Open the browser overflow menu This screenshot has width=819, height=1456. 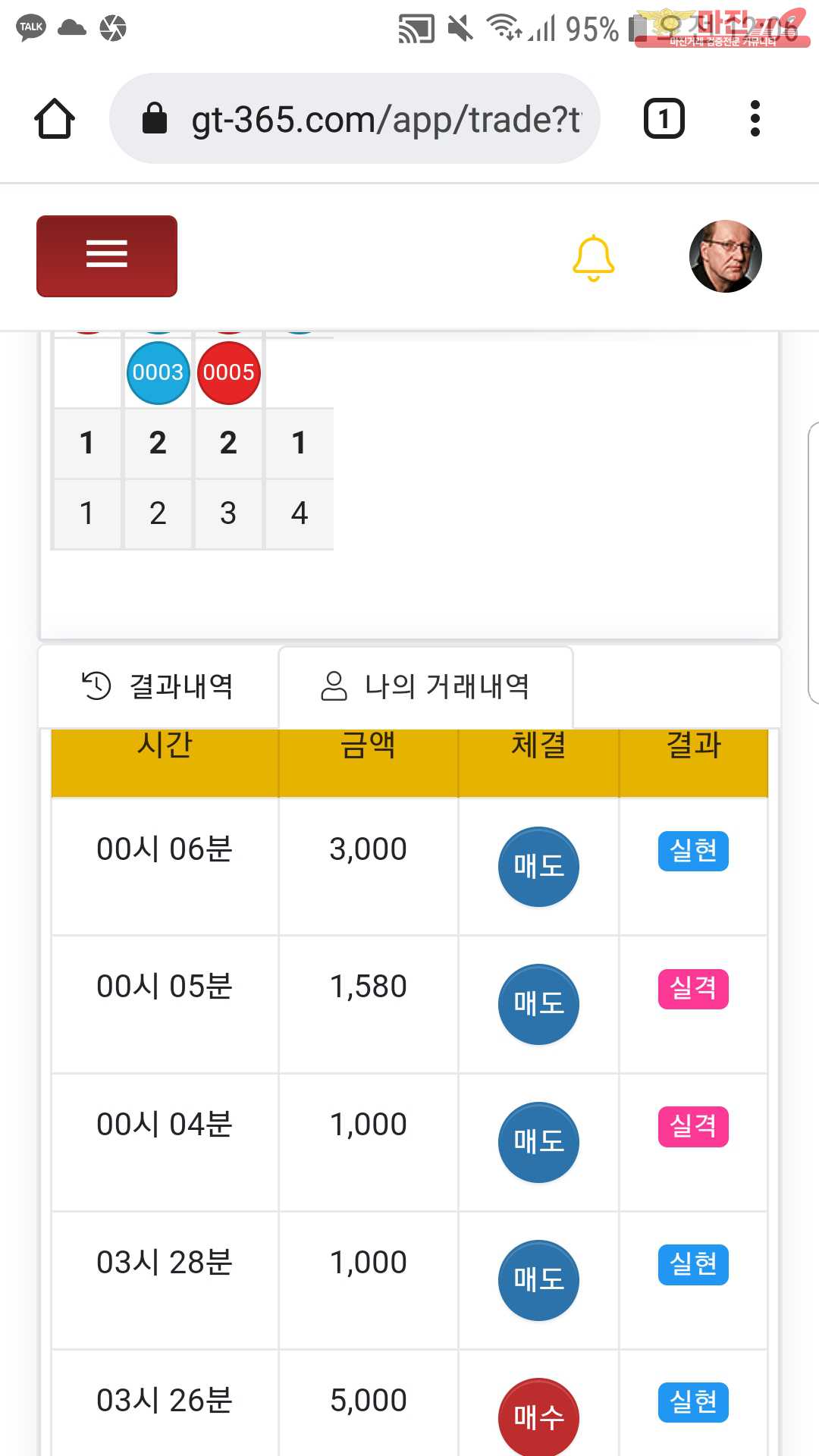tap(755, 118)
